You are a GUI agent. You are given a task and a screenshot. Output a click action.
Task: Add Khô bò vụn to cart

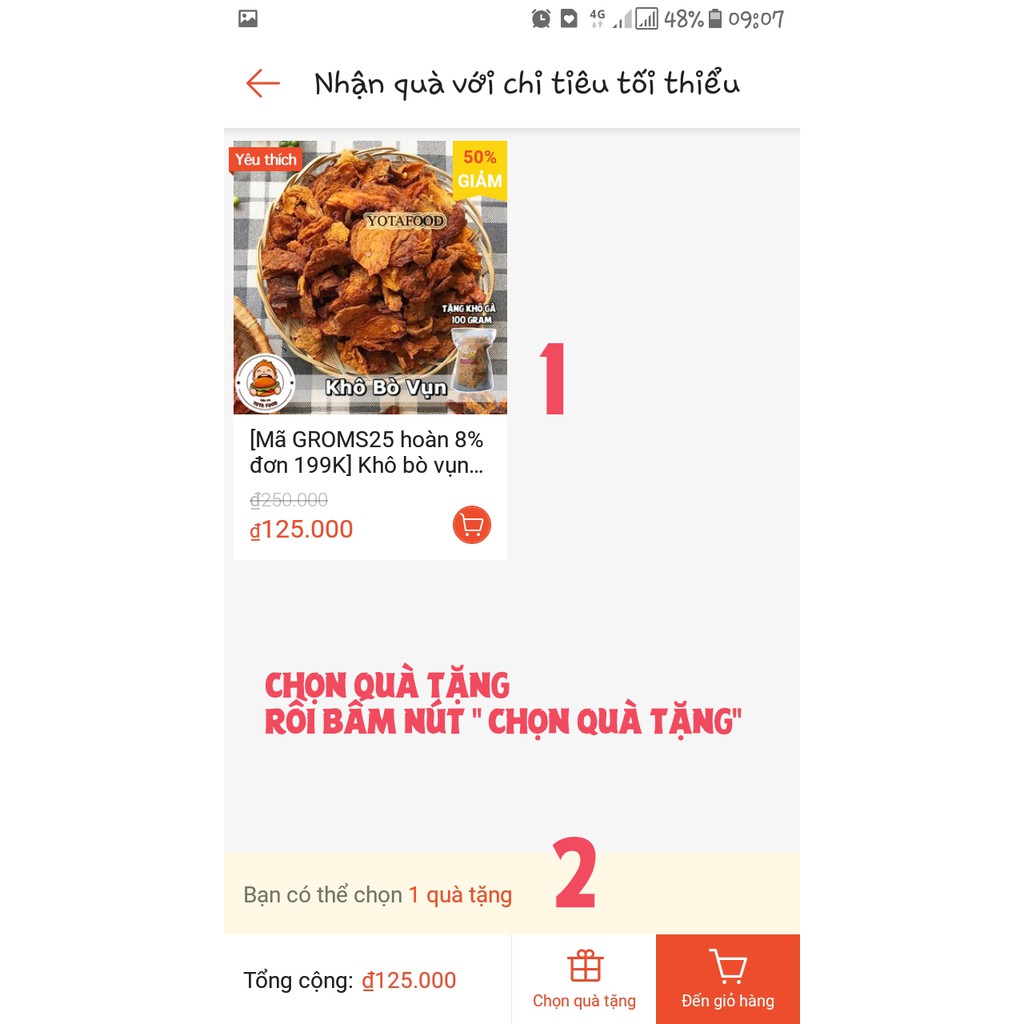coord(472,525)
